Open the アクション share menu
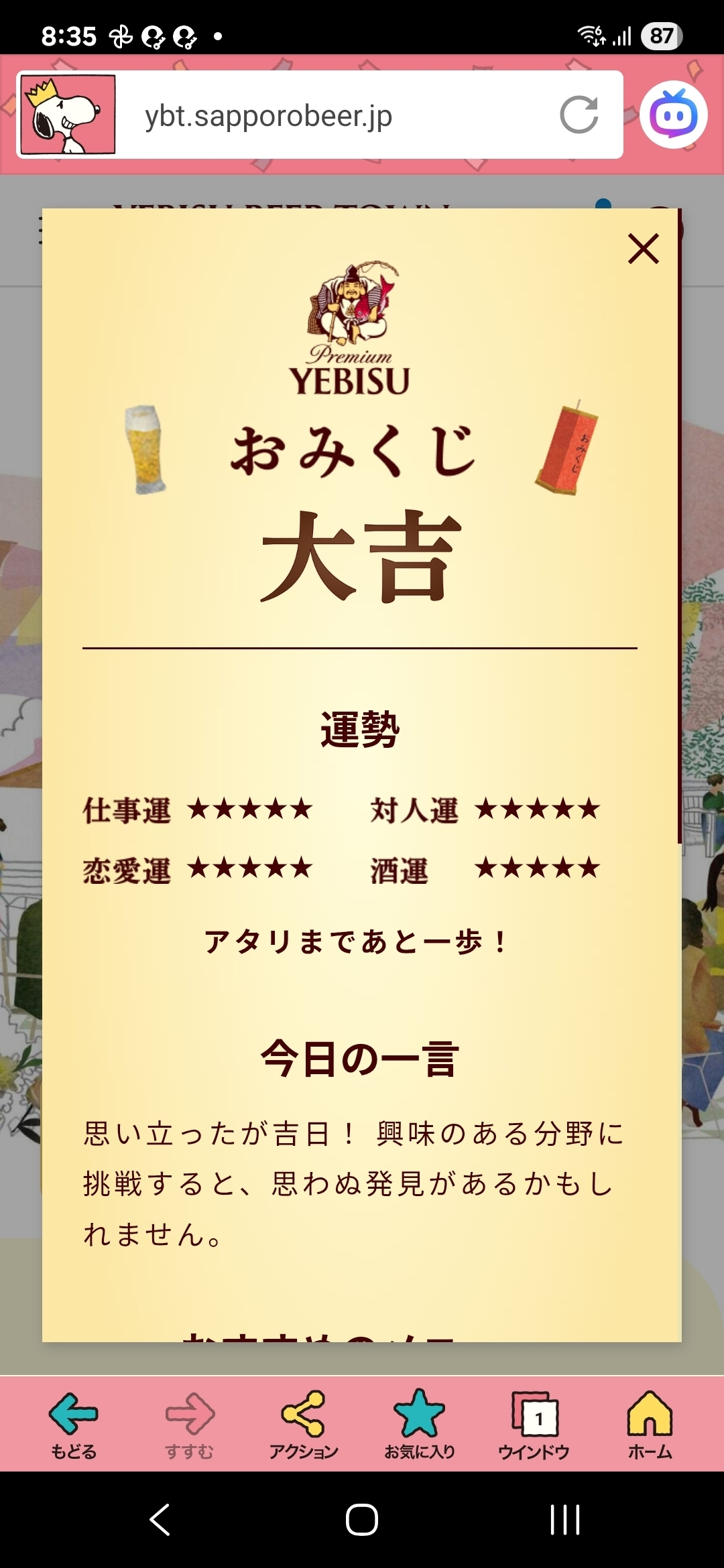The width and height of the screenshot is (724, 1568). (304, 1423)
